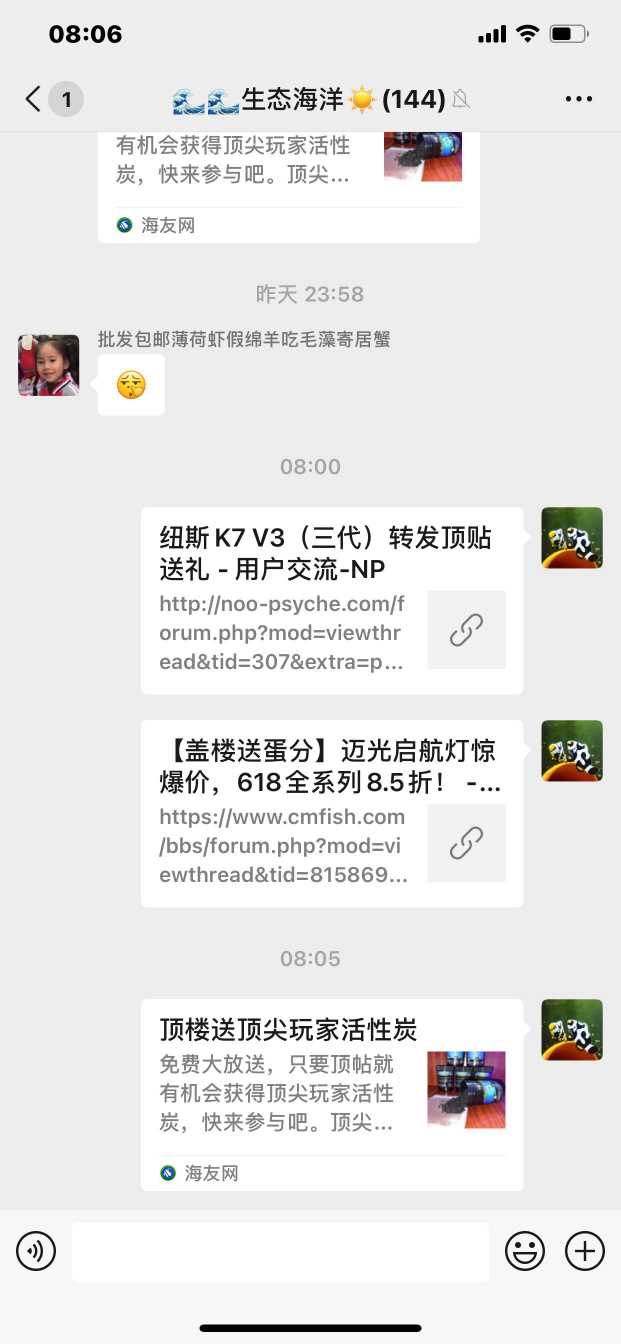Switch to voice message input

pos(36,1251)
